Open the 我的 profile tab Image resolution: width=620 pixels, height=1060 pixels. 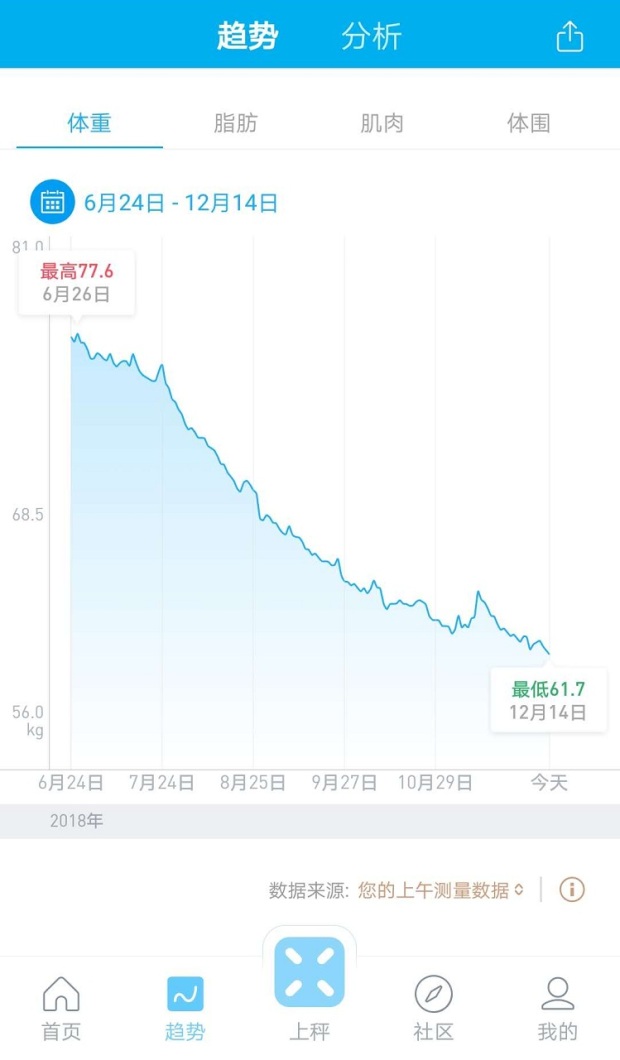[558, 1008]
